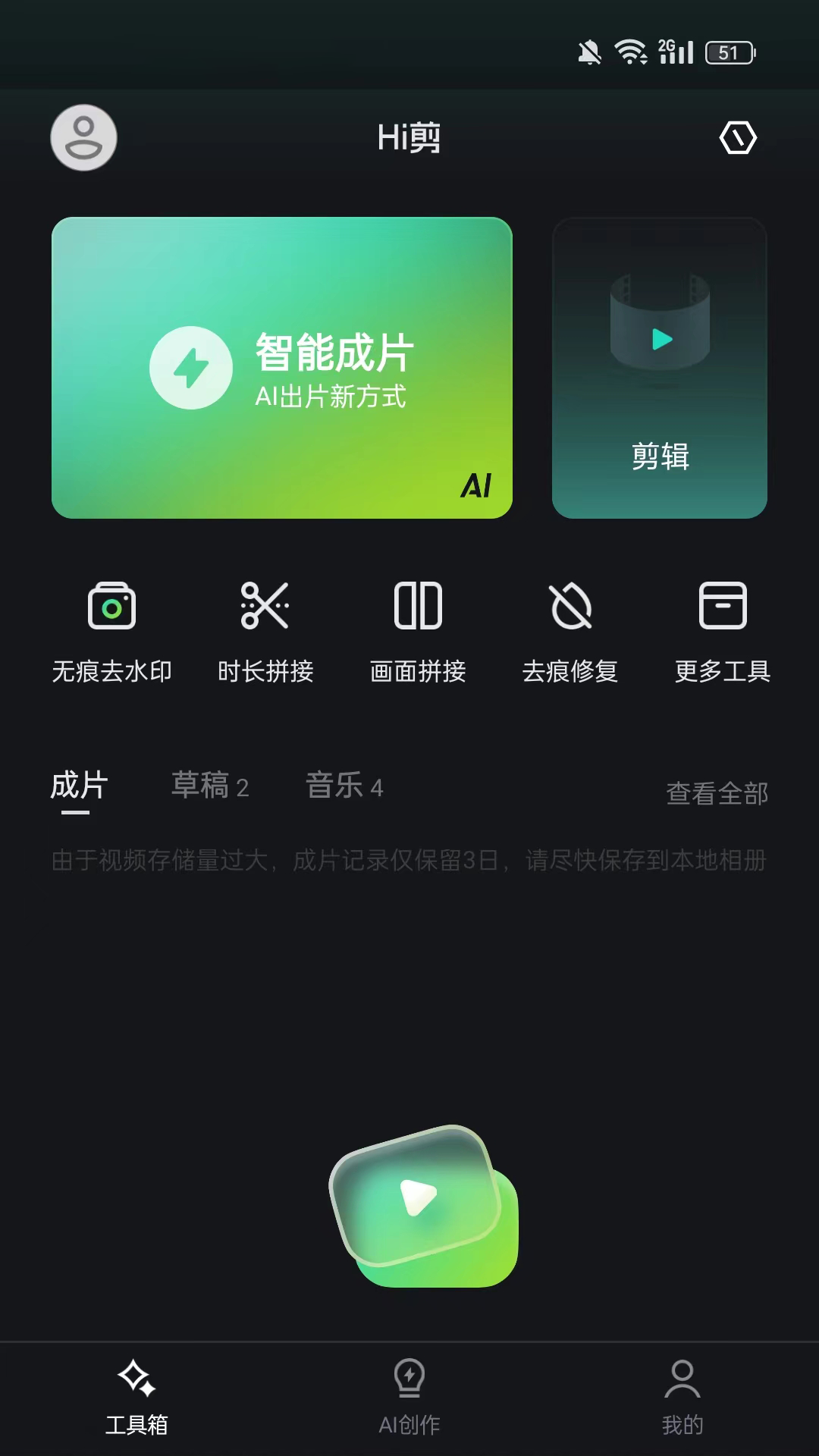The width and height of the screenshot is (819, 1456).
Task: Tap the lightning bolt icon on 智能成片 card
Action: [190, 366]
